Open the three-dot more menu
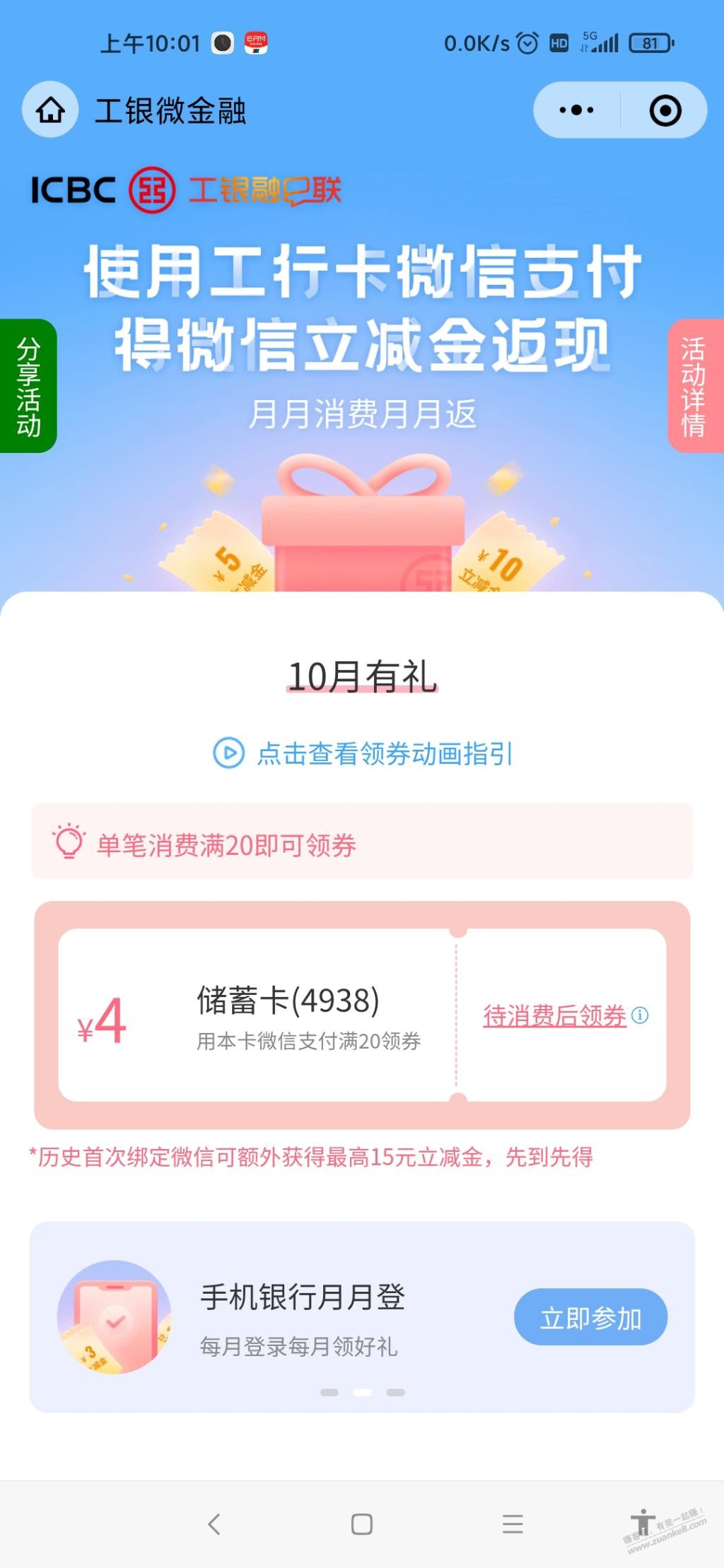This screenshot has width=724, height=1568. click(576, 110)
